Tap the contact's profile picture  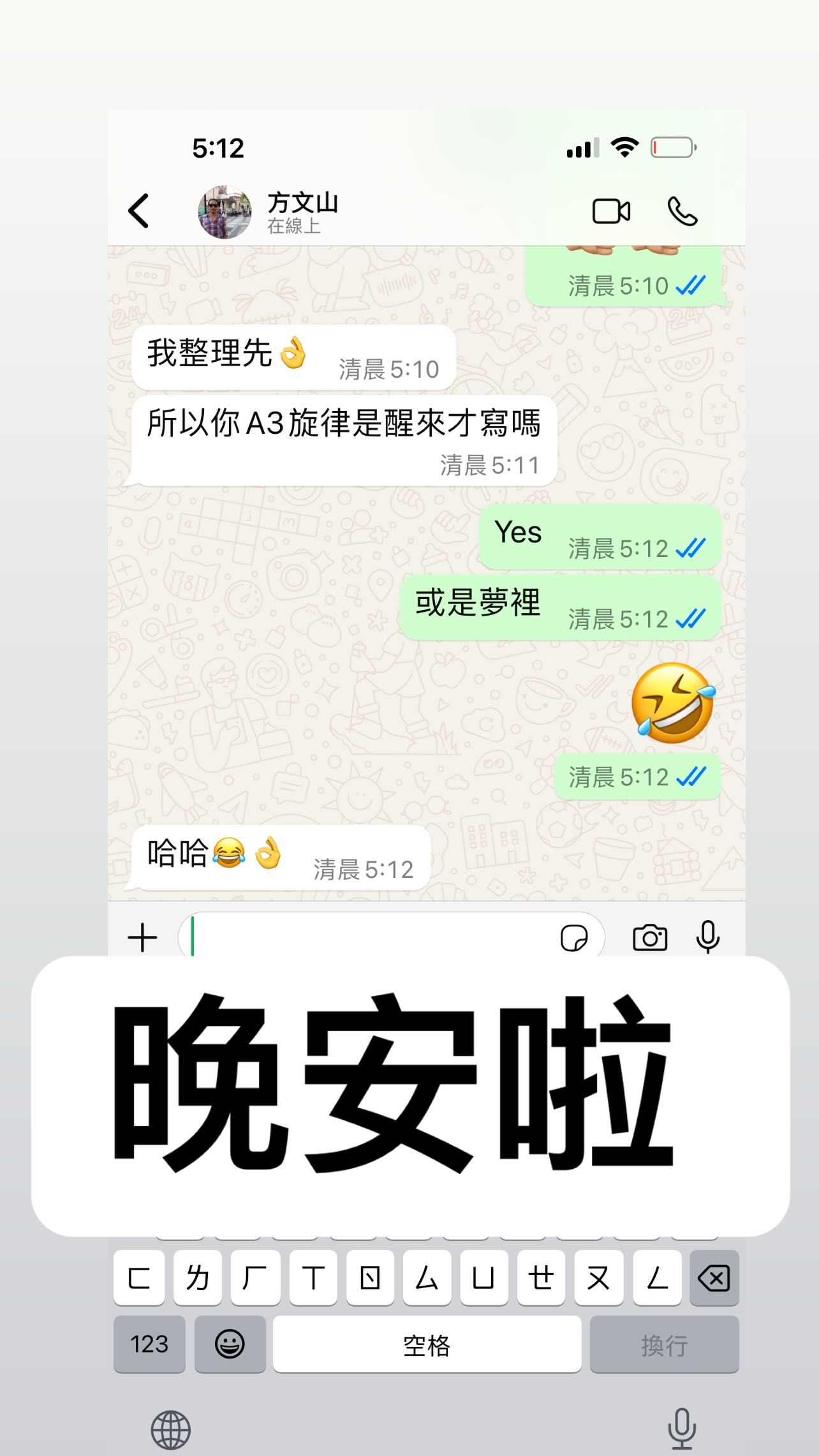click(224, 211)
